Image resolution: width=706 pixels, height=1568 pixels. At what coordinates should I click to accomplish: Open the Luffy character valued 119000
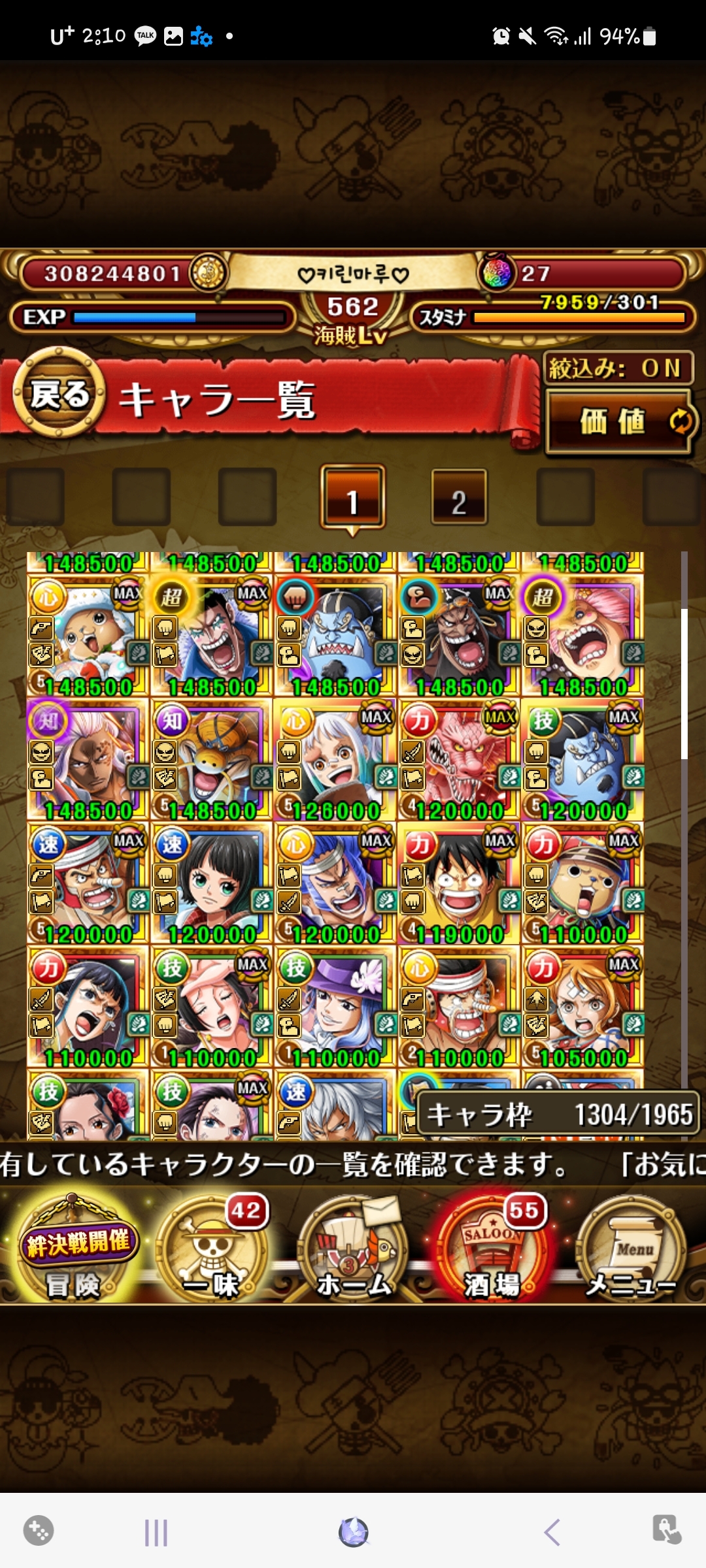[x=459, y=882]
